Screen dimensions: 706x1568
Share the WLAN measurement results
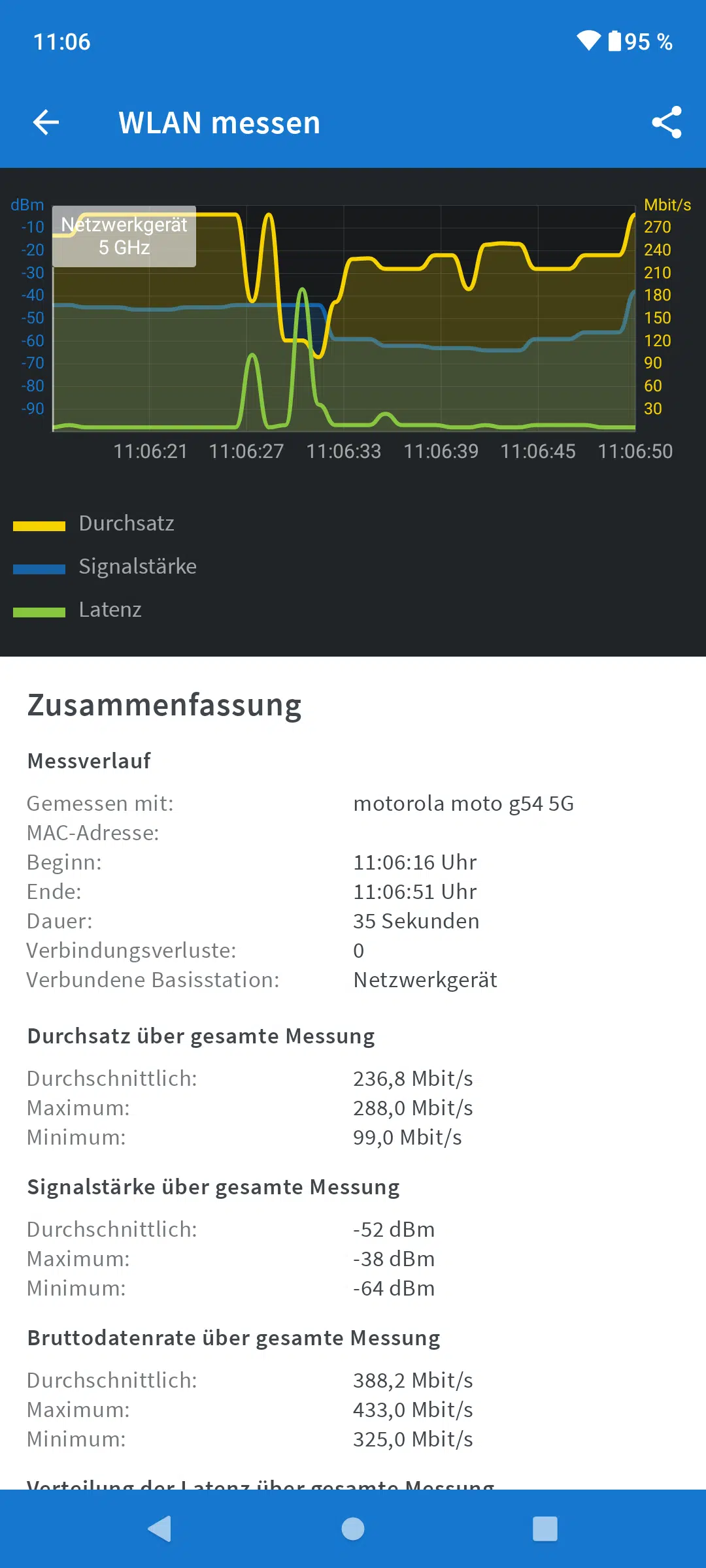[x=666, y=122]
